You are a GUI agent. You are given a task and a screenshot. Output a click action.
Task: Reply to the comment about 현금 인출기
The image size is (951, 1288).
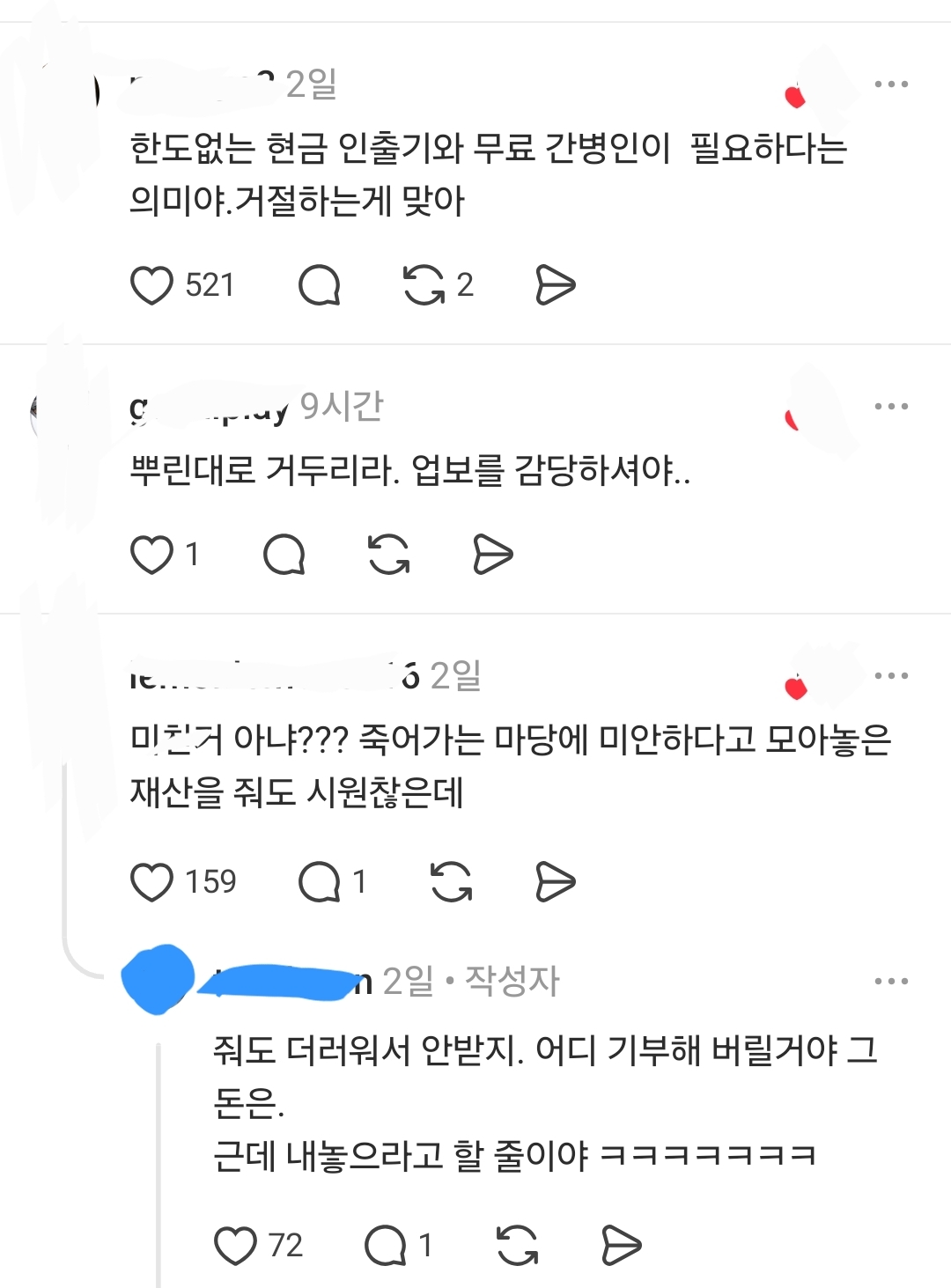coord(319,285)
